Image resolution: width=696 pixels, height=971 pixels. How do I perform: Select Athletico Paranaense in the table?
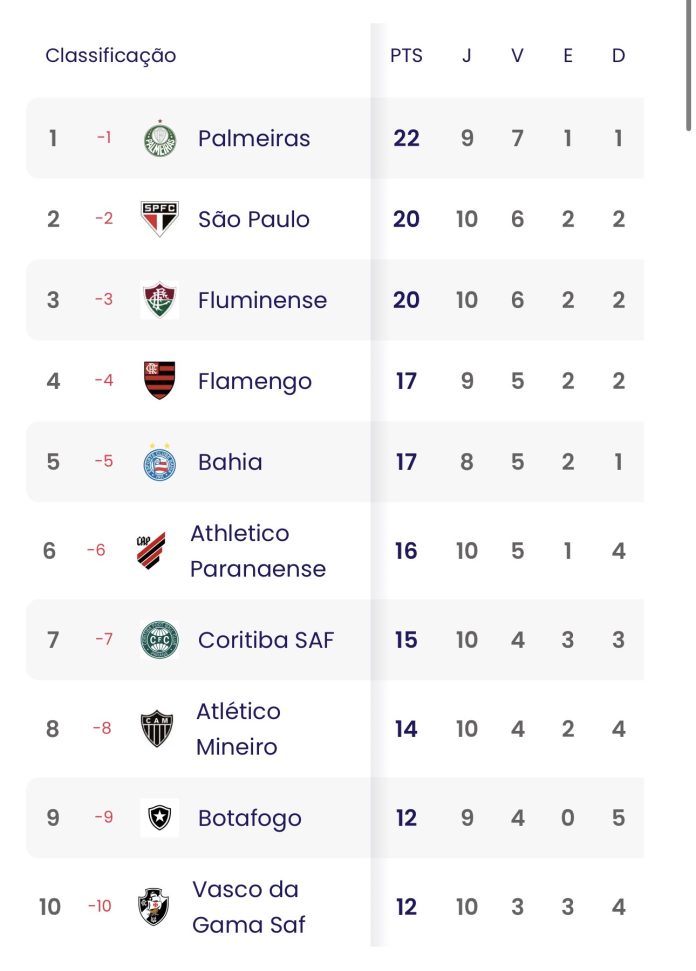coord(257,551)
